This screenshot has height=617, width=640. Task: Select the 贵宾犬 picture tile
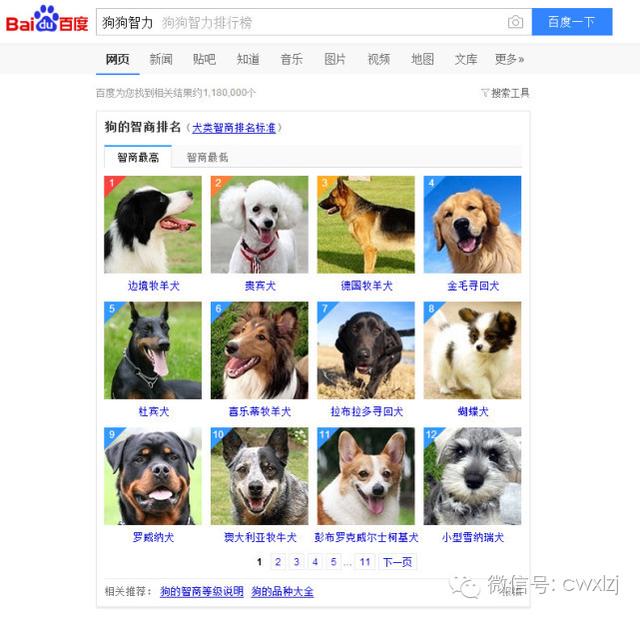259,225
